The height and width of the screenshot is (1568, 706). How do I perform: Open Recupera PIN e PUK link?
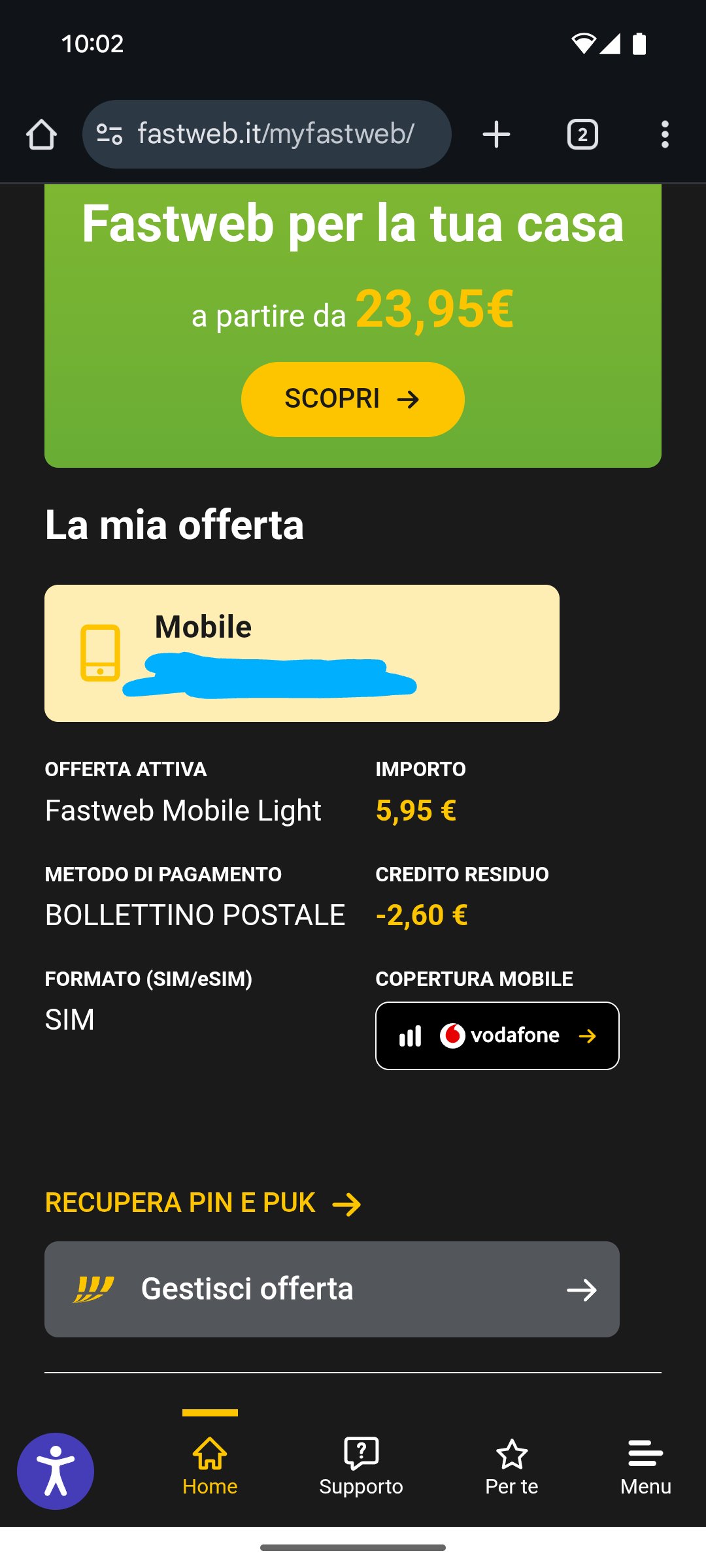tap(203, 1203)
